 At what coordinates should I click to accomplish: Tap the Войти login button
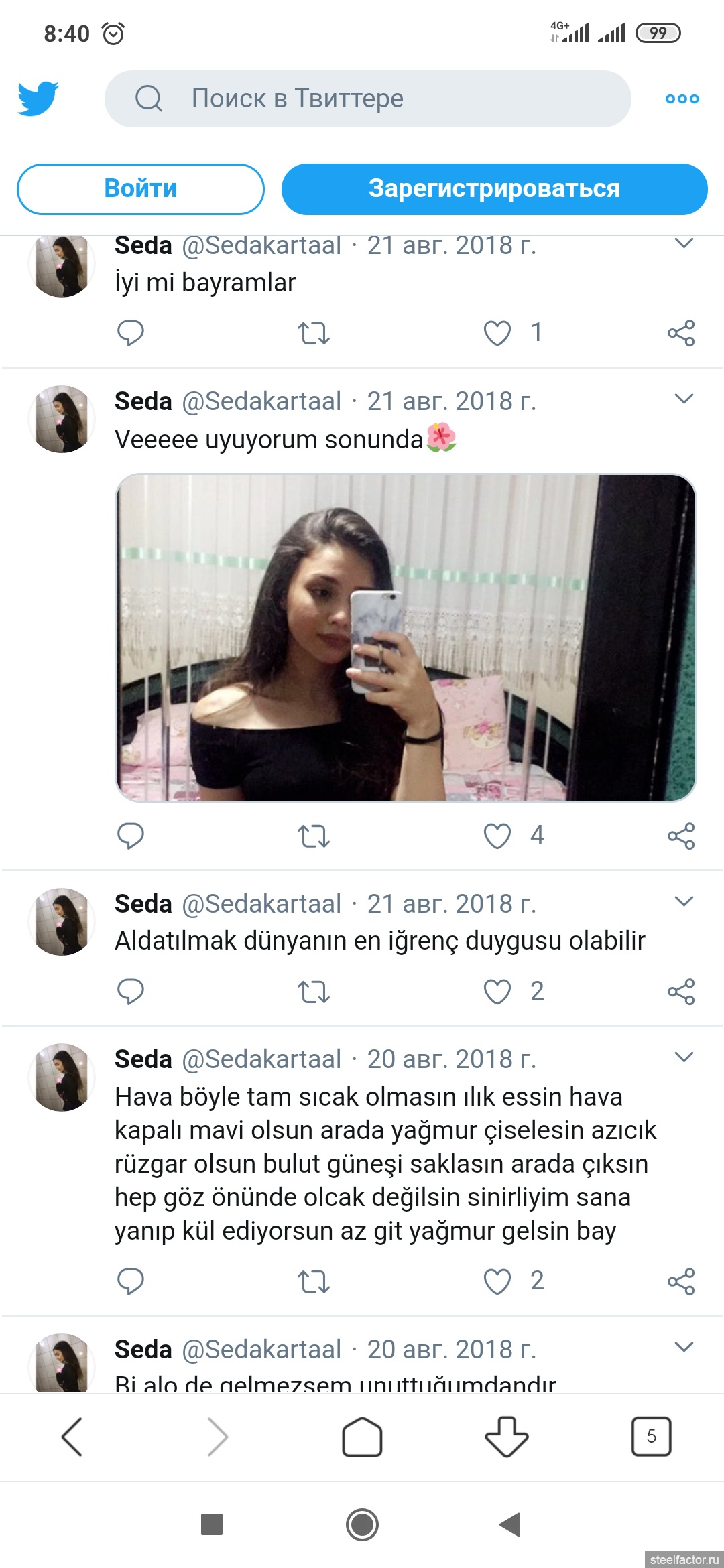(141, 189)
